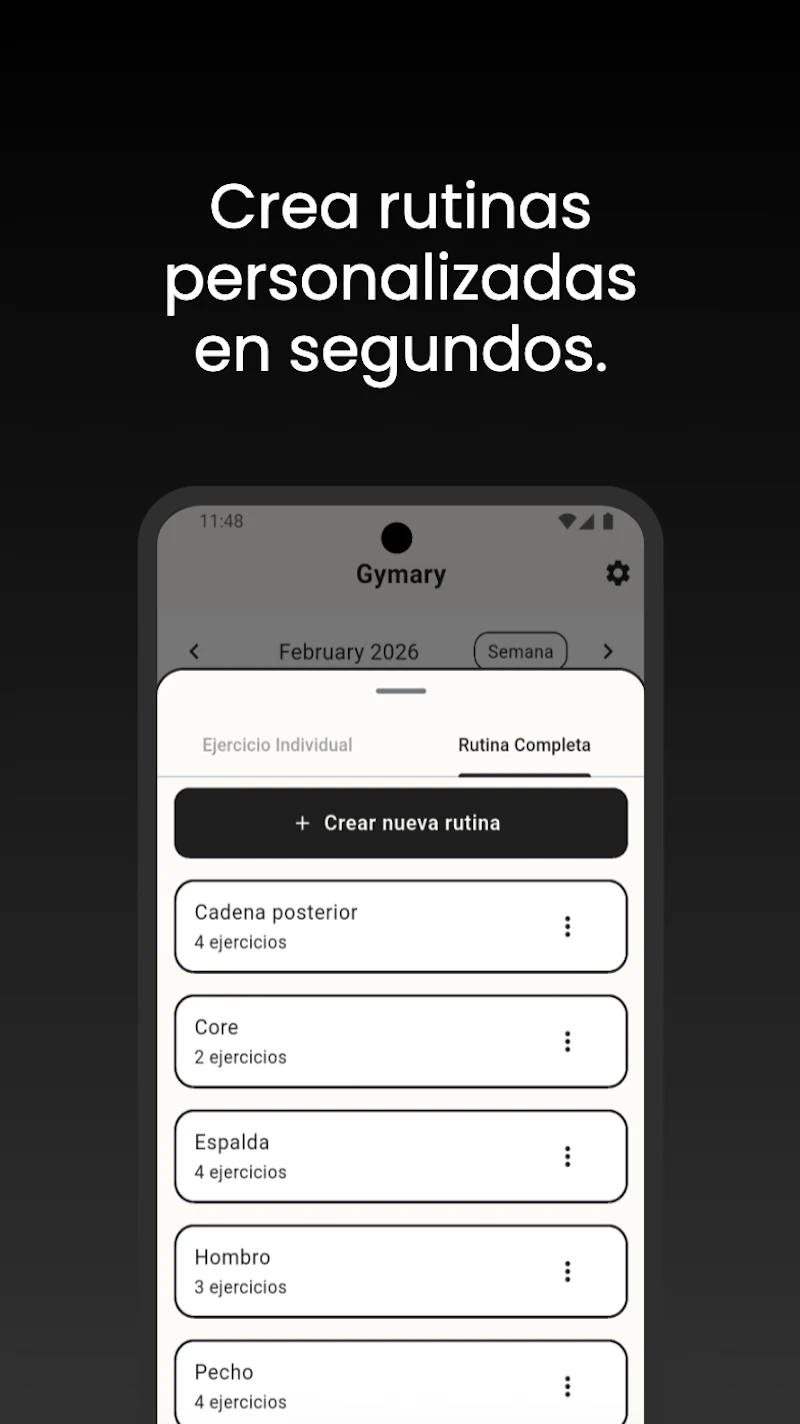Open the Cadena posterior routine card
The width and height of the screenshot is (800, 1424).
tap(350, 926)
